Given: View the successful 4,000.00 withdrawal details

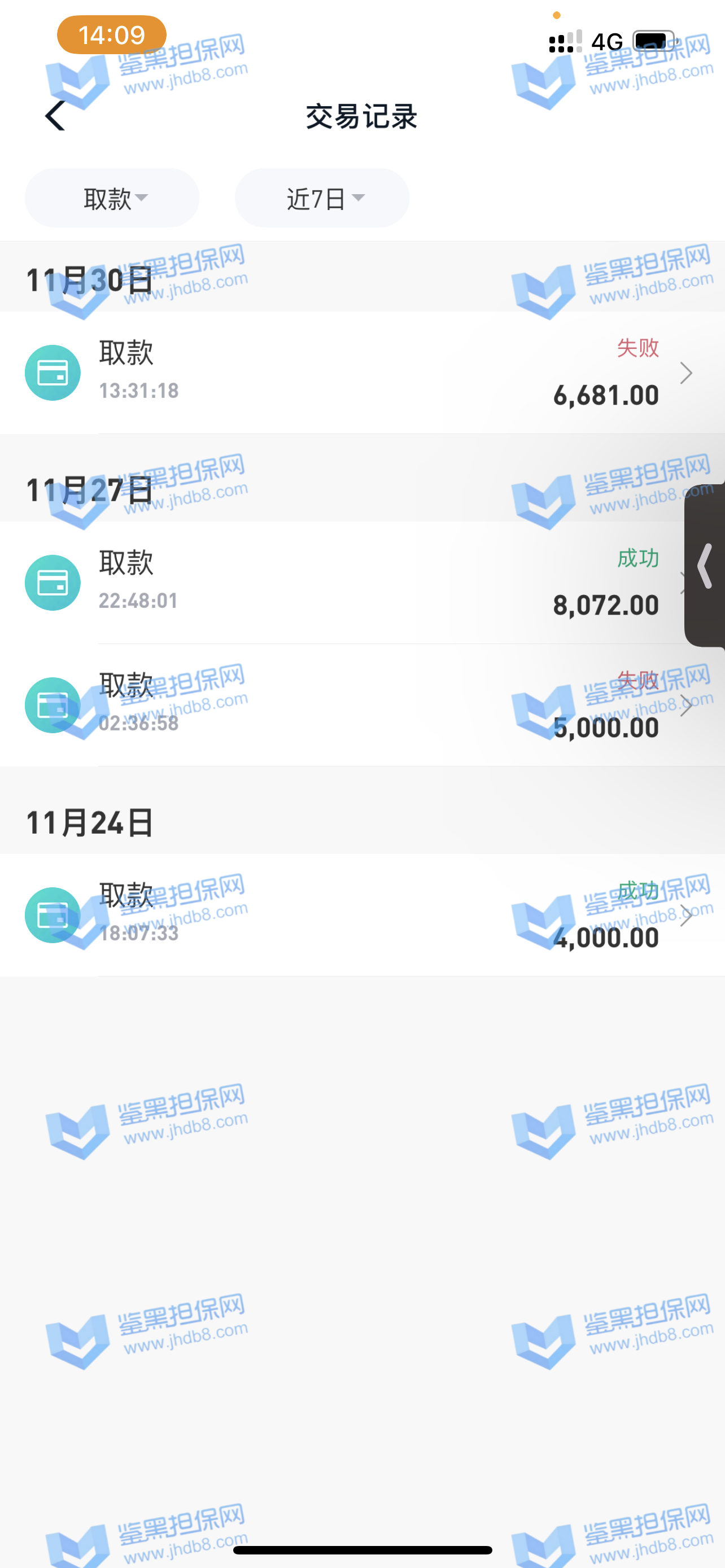Looking at the screenshot, I should 362,915.
